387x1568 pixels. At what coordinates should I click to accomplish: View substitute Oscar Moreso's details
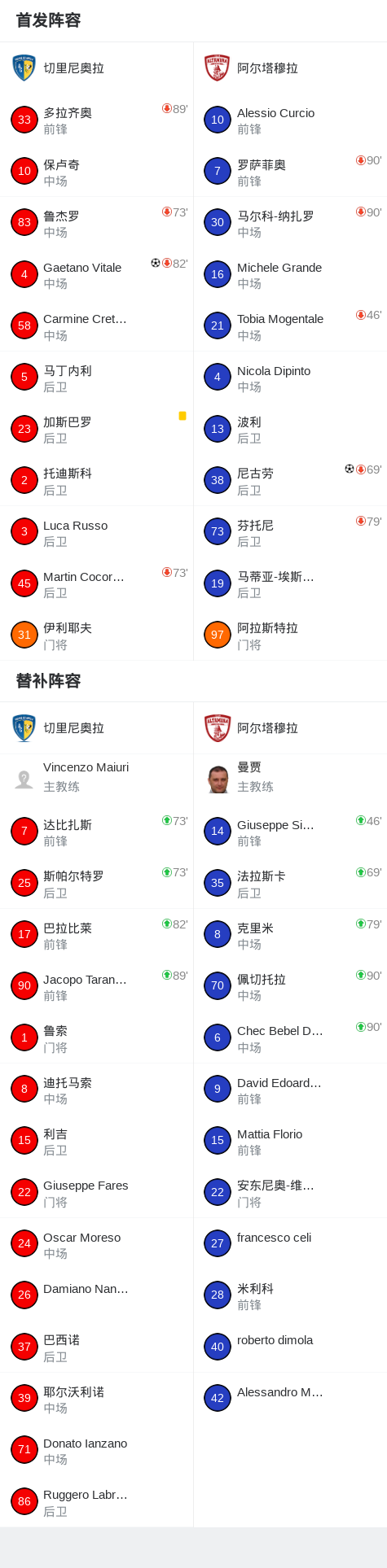point(96,1243)
